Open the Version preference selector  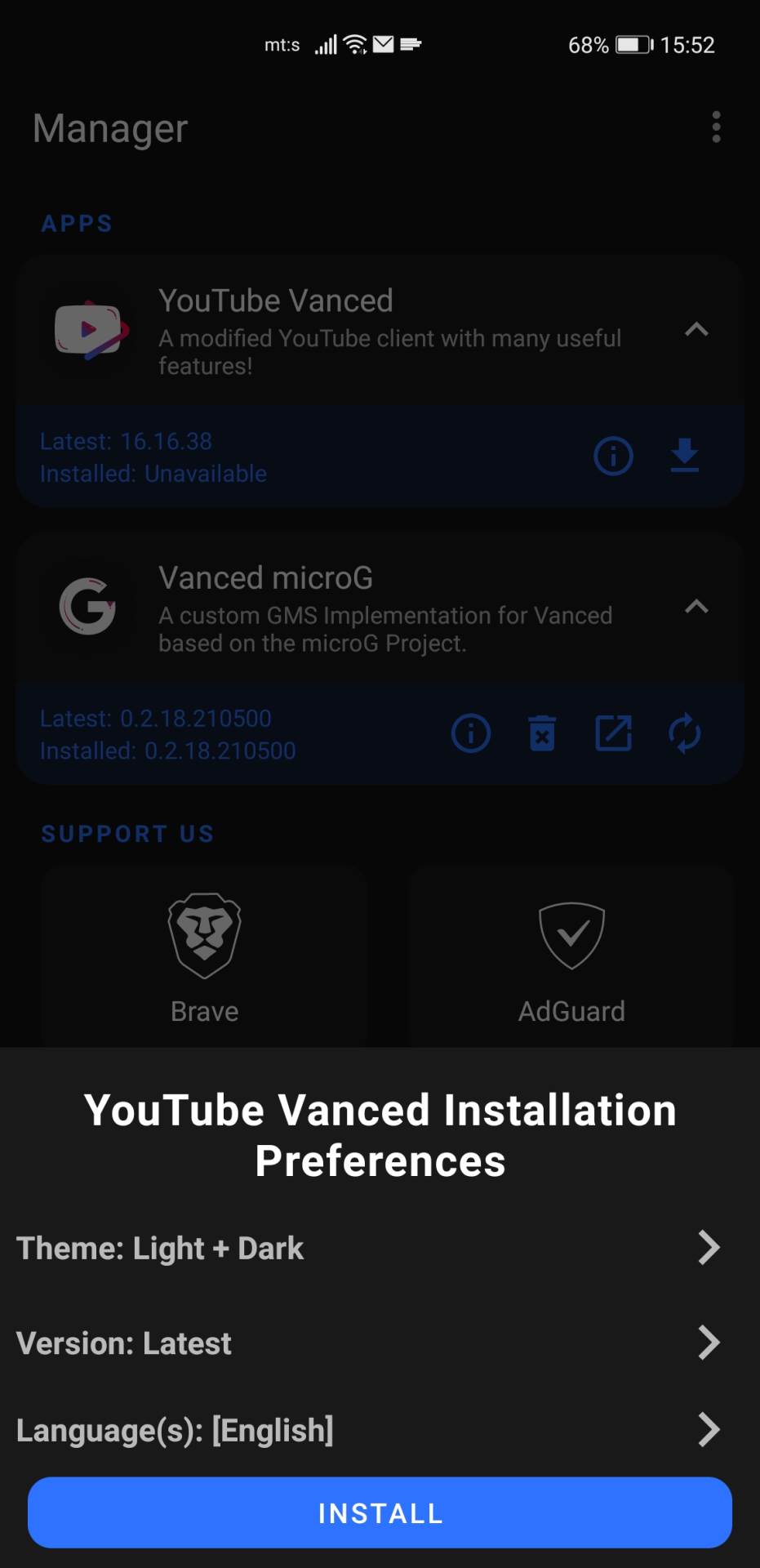[380, 1343]
